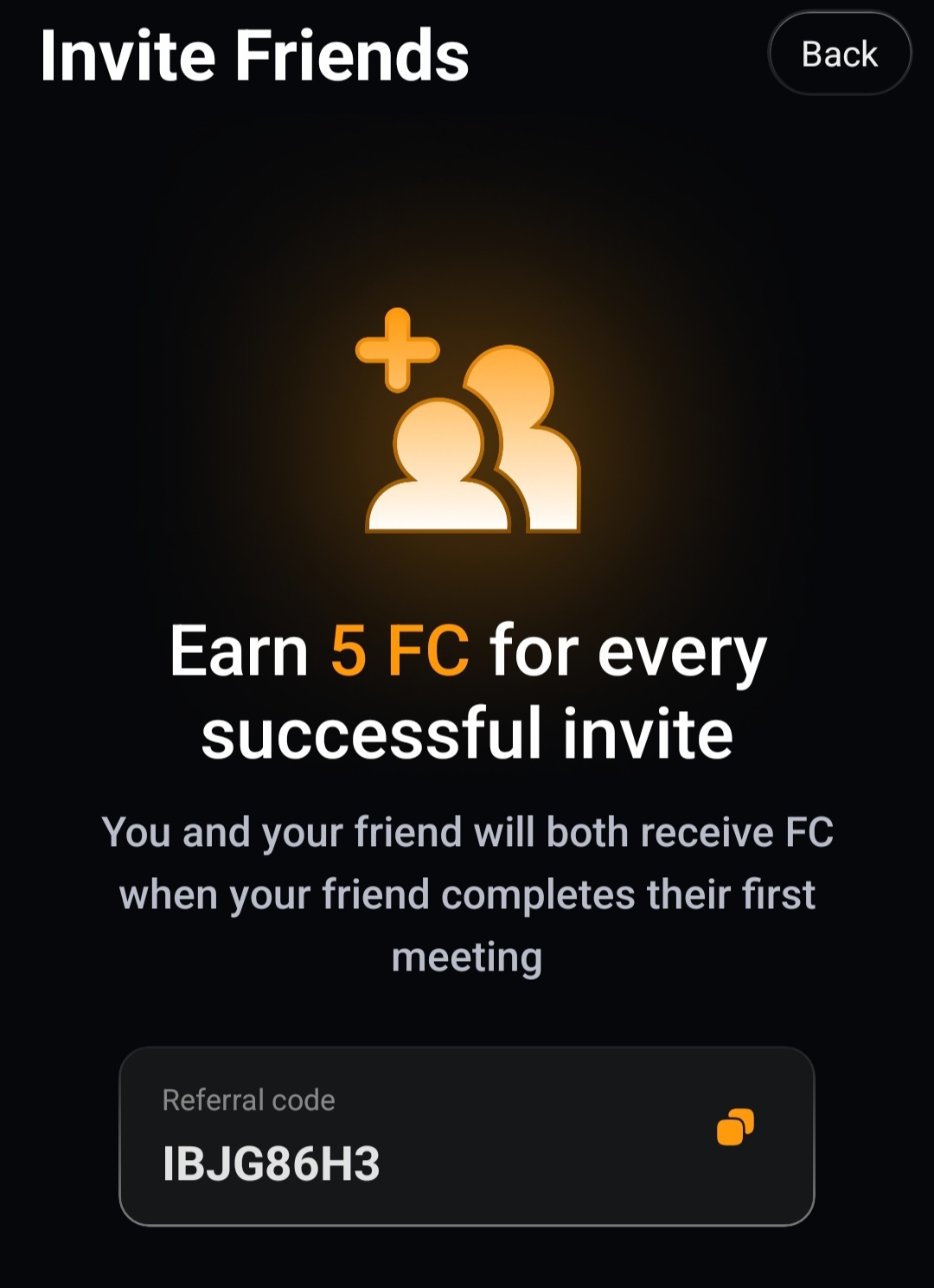
Task: Tap the Back button
Action: (x=839, y=54)
